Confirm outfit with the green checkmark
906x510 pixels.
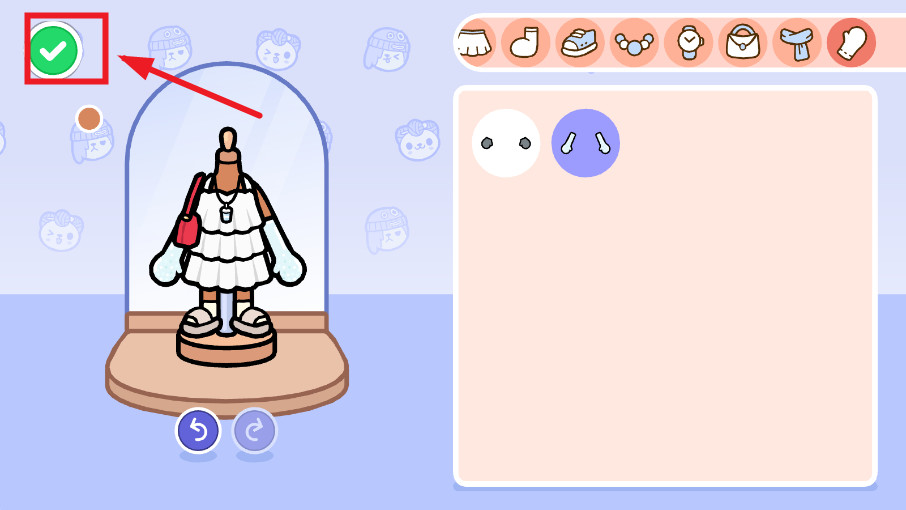(x=55, y=49)
